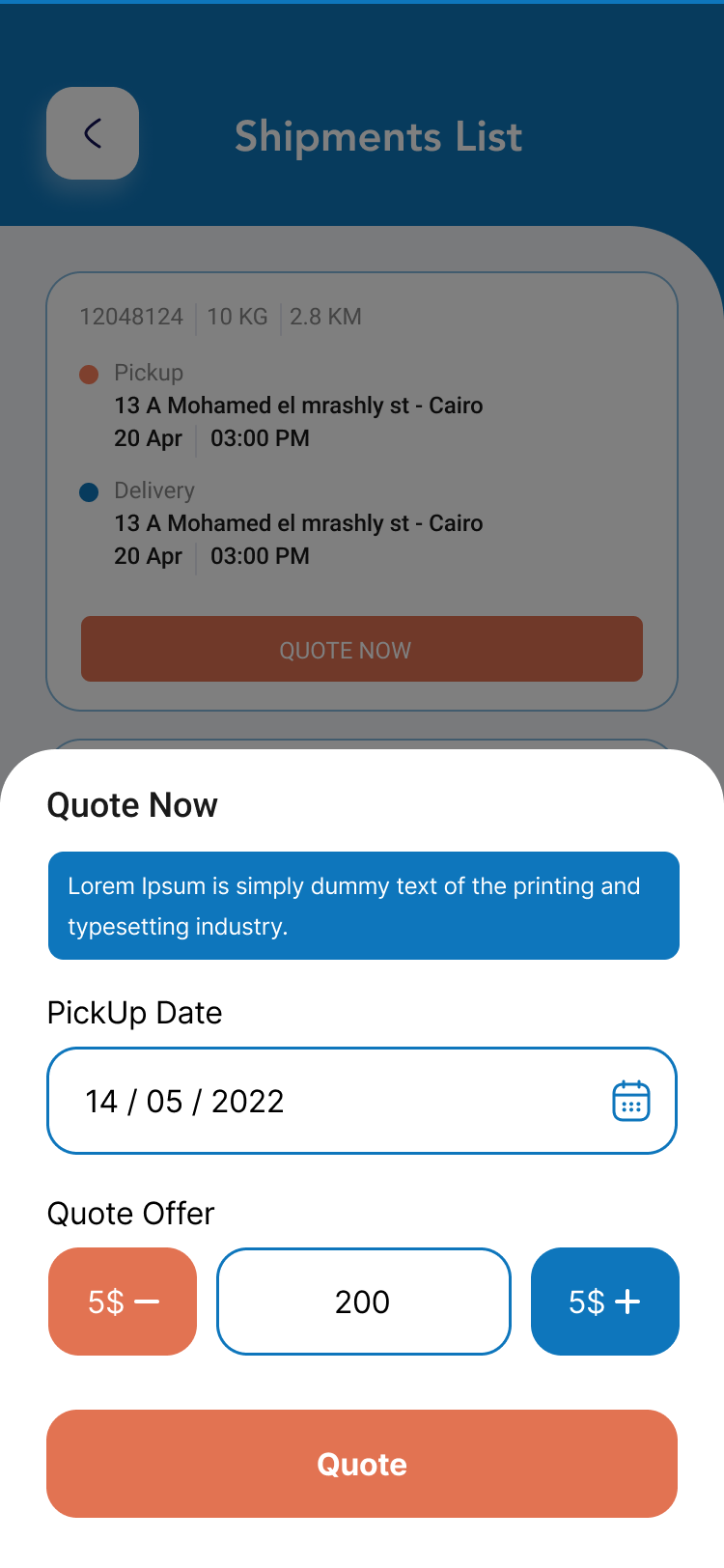Screen dimensions: 724x1568
Task: Submit the offer with Quote button
Action: (x=362, y=1464)
